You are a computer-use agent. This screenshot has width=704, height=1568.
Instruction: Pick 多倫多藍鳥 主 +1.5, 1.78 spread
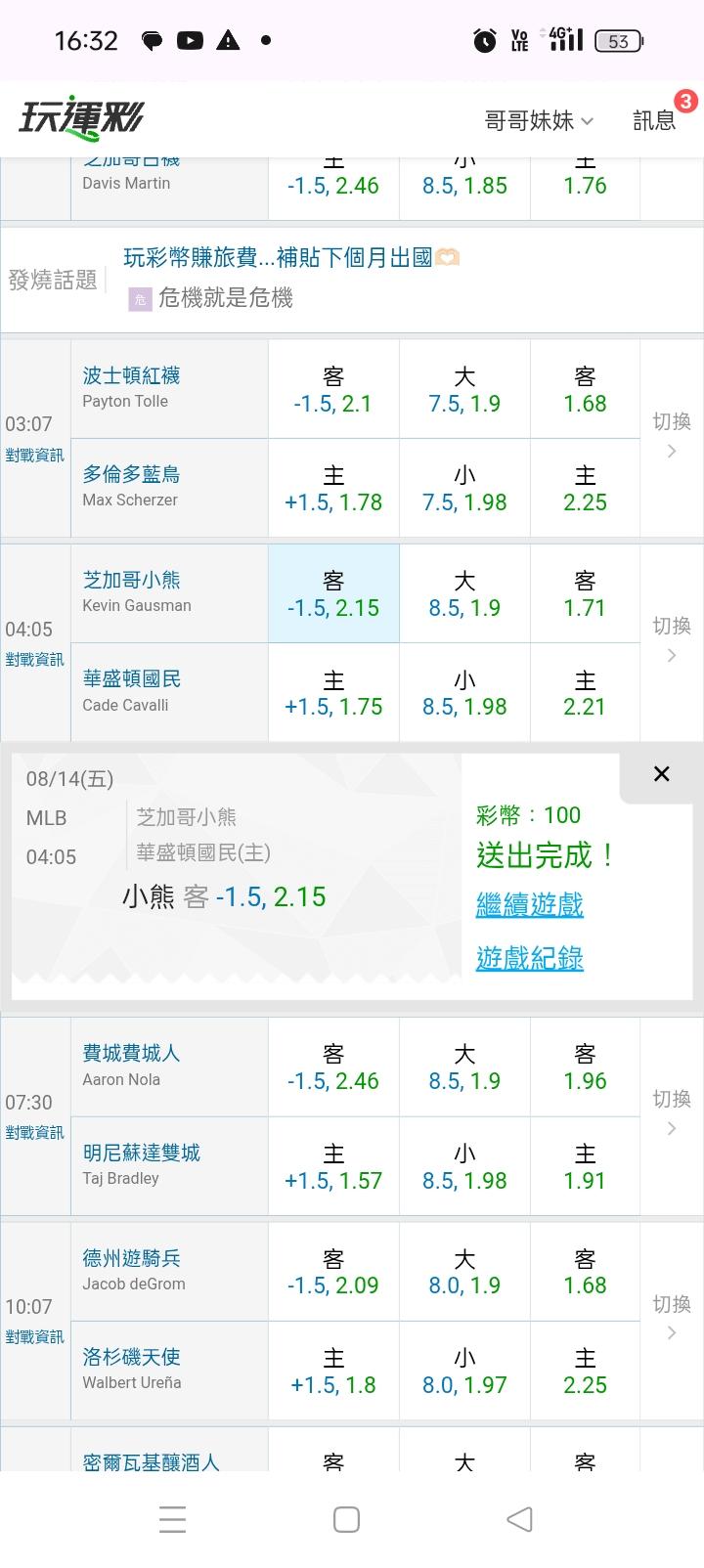pyautogui.click(x=333, y=488)
